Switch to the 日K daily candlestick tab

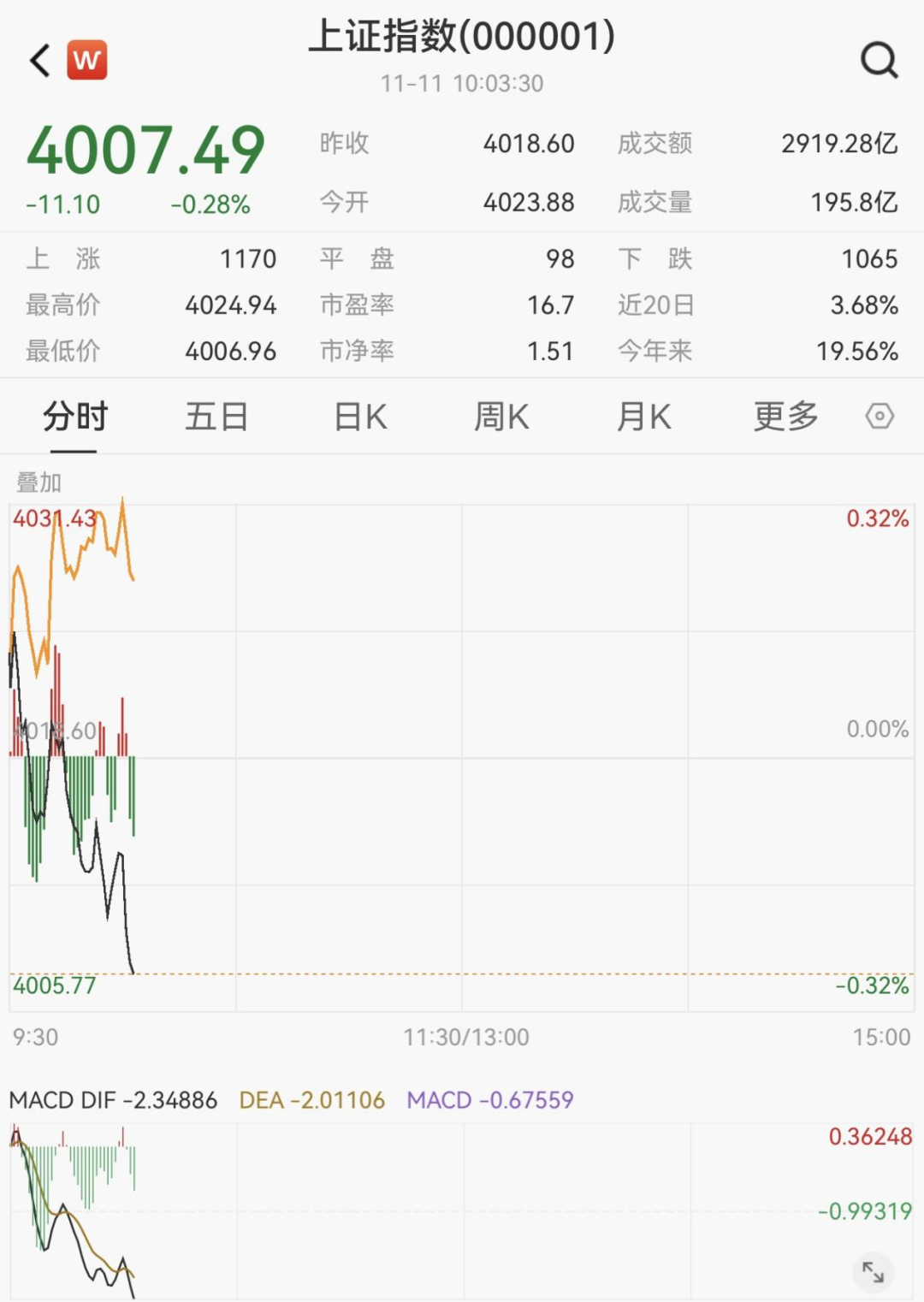click(359, 417)
